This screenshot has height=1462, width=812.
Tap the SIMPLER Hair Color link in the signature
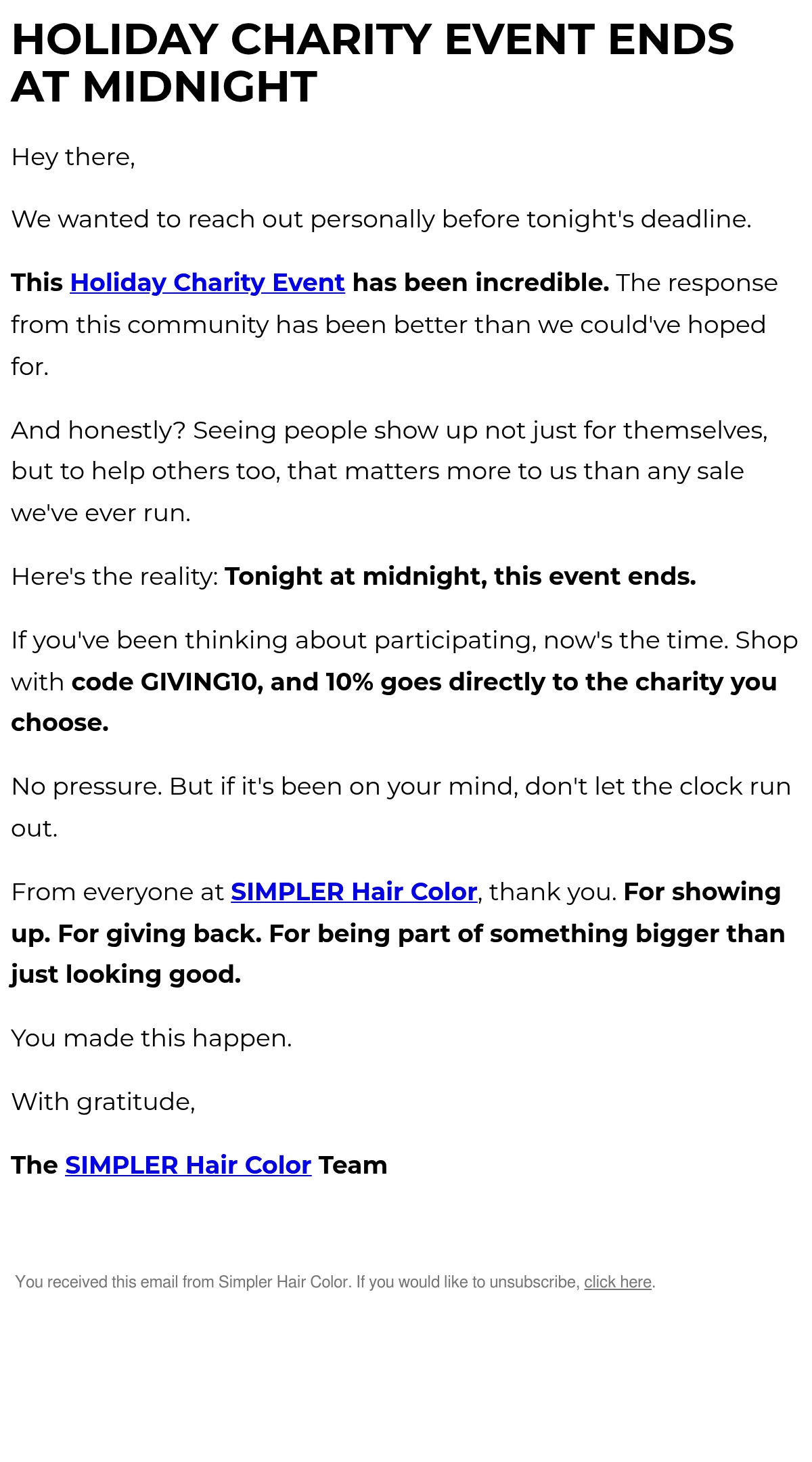point(188,1166)
